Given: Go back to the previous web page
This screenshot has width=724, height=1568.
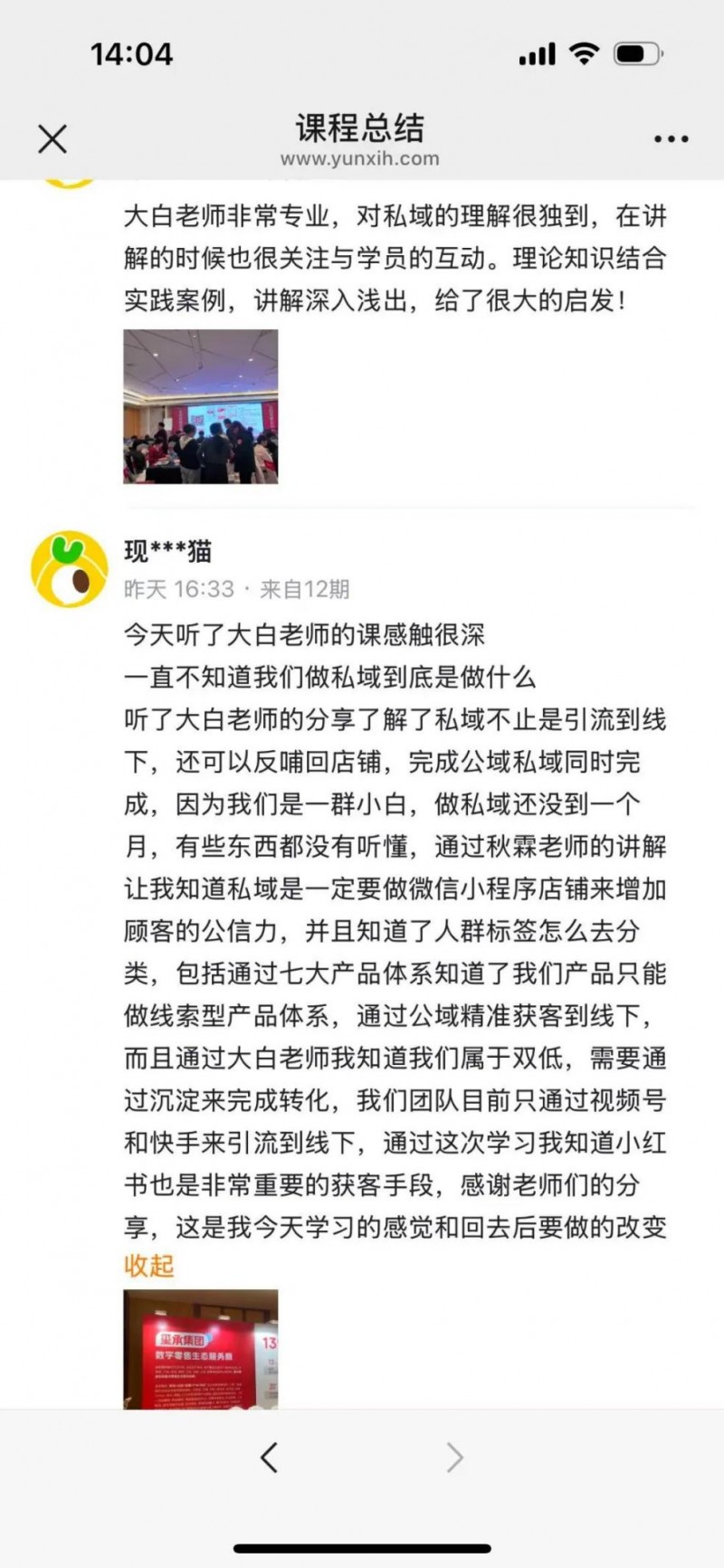Looking at the screenshot, I should pos(269,1458).
